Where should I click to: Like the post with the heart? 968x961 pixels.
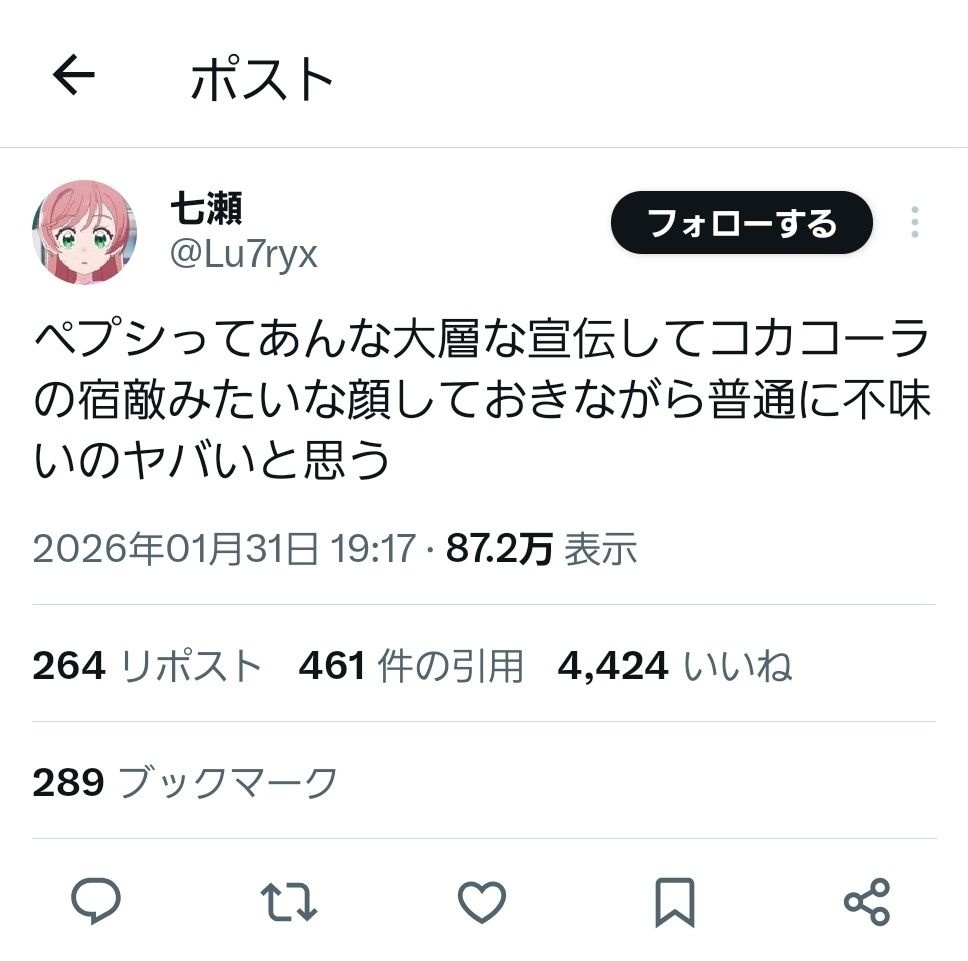(x=481, y=902)
